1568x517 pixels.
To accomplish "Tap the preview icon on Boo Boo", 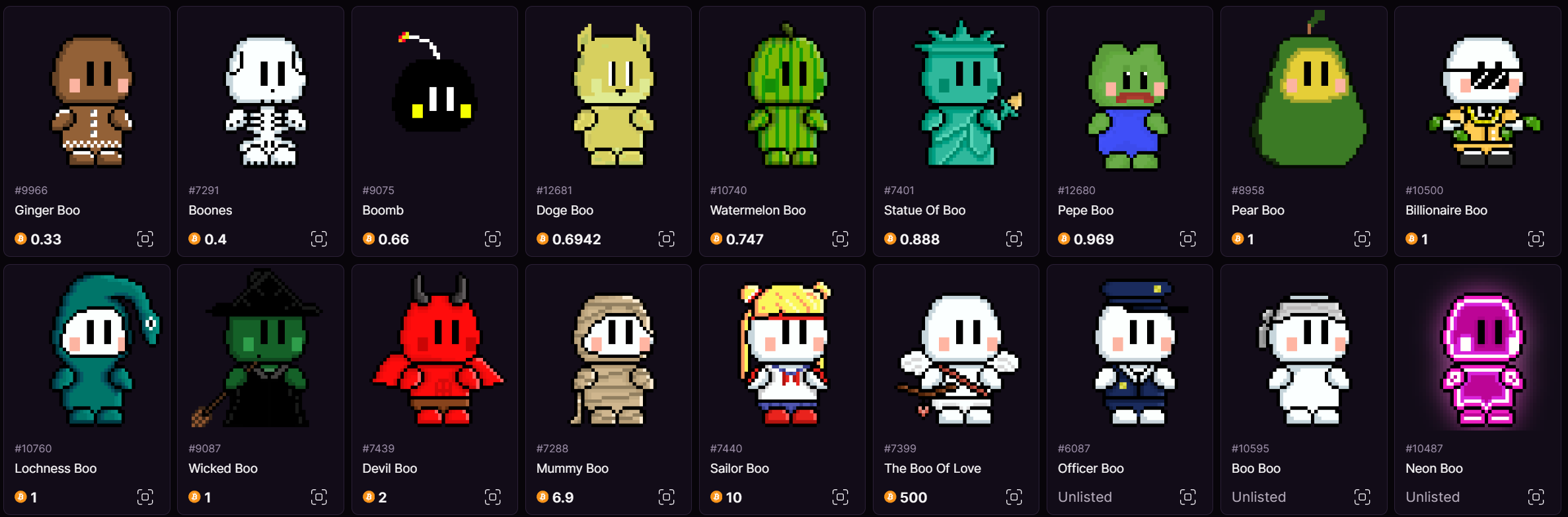I will 1362,497.
